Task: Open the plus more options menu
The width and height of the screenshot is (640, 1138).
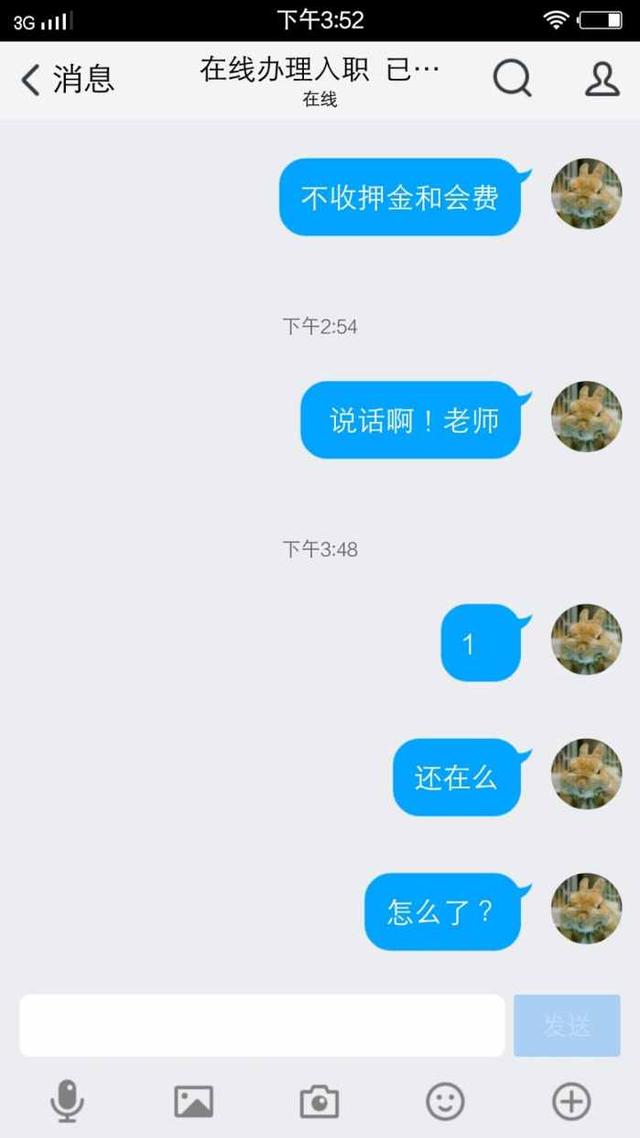Action: 571,1101
